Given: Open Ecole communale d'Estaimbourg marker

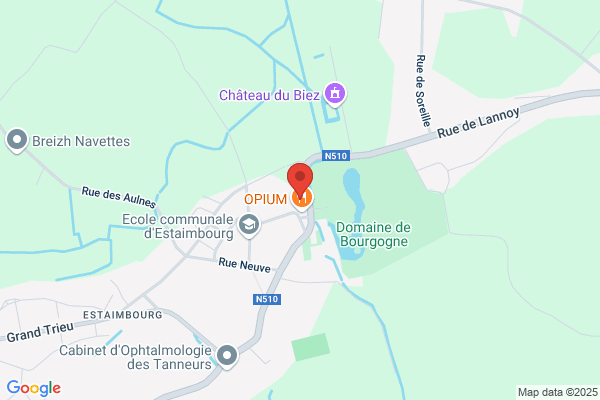Looking at the screenshot, I should click(x=249, y=225).
